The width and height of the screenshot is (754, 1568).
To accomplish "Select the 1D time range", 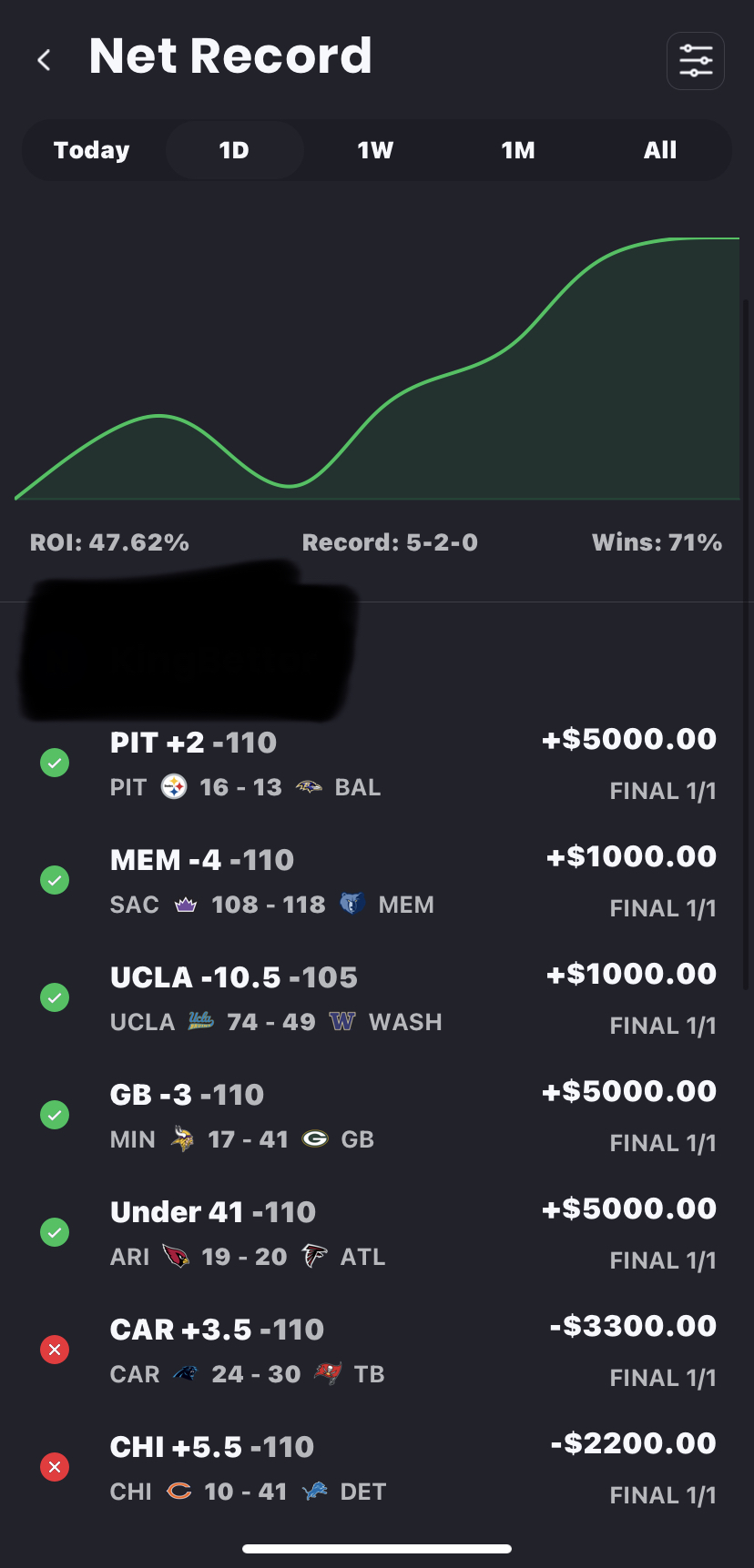I will coord(234,150).
